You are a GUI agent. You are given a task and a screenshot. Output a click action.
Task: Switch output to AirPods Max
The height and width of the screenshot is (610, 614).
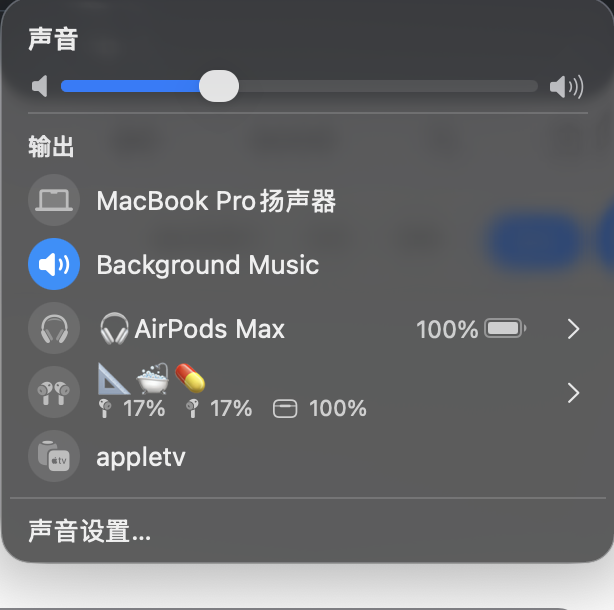pos(209,329)
